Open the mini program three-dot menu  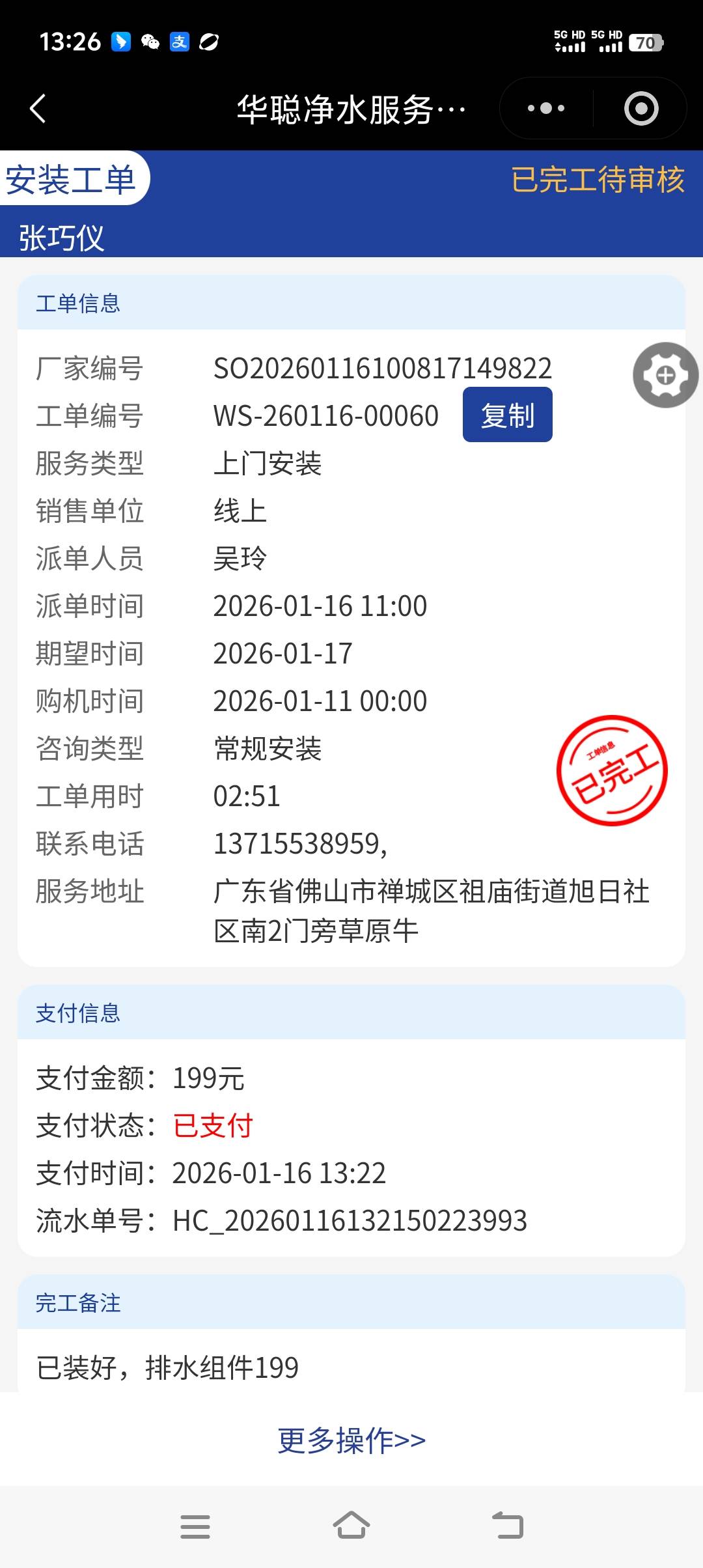[x=545, y=108]
